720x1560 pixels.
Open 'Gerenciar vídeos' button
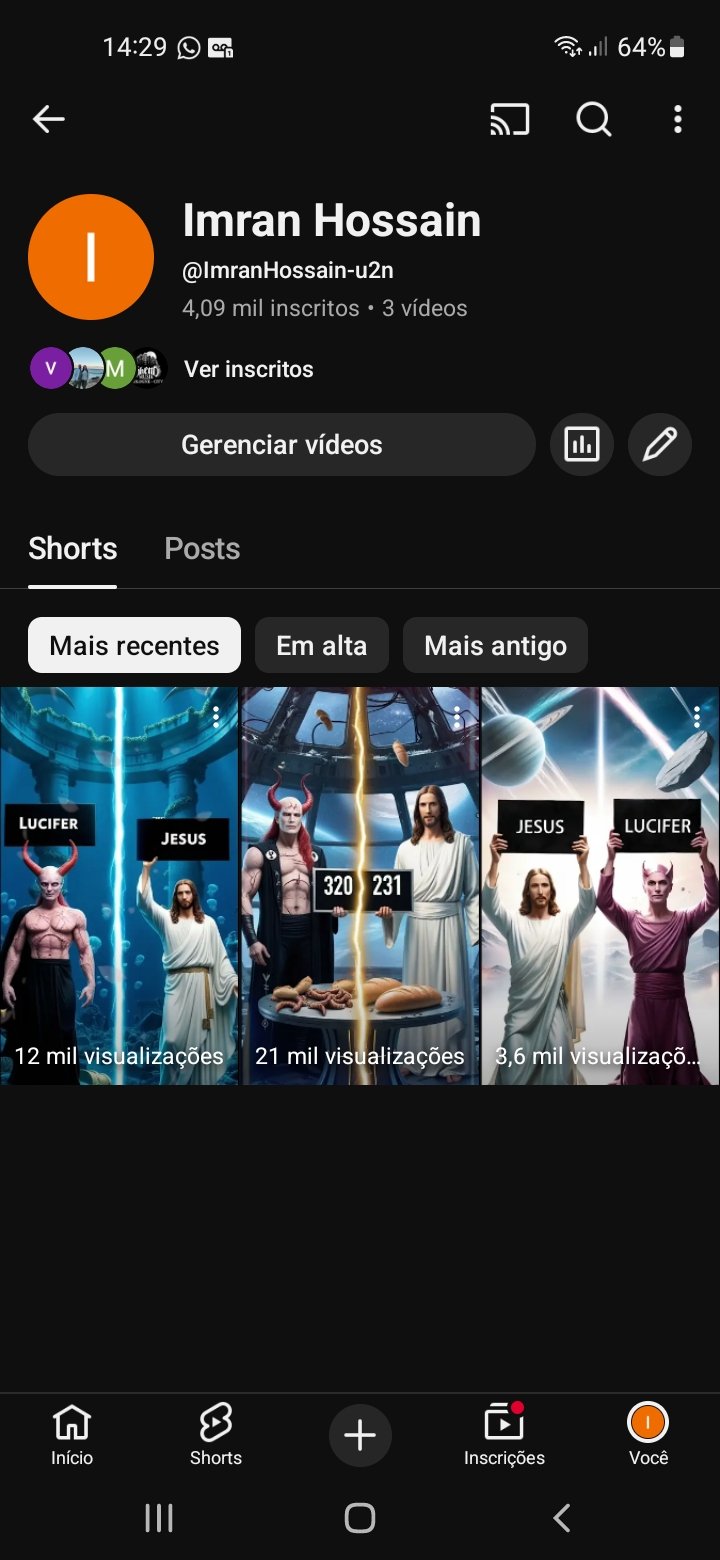(281, 445)
